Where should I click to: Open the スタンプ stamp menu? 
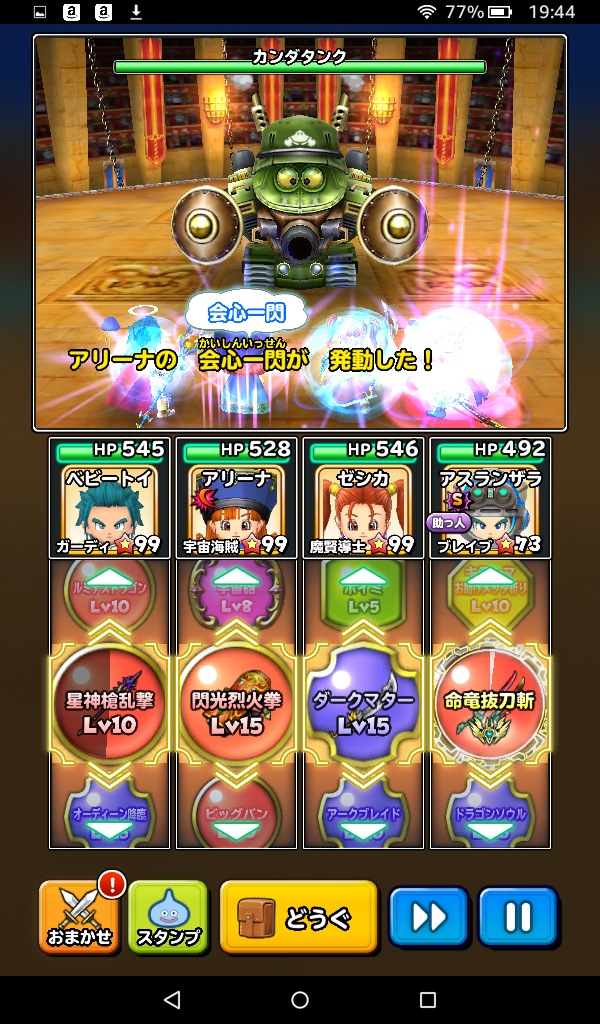pyautogui.click(x=168, y=917)
